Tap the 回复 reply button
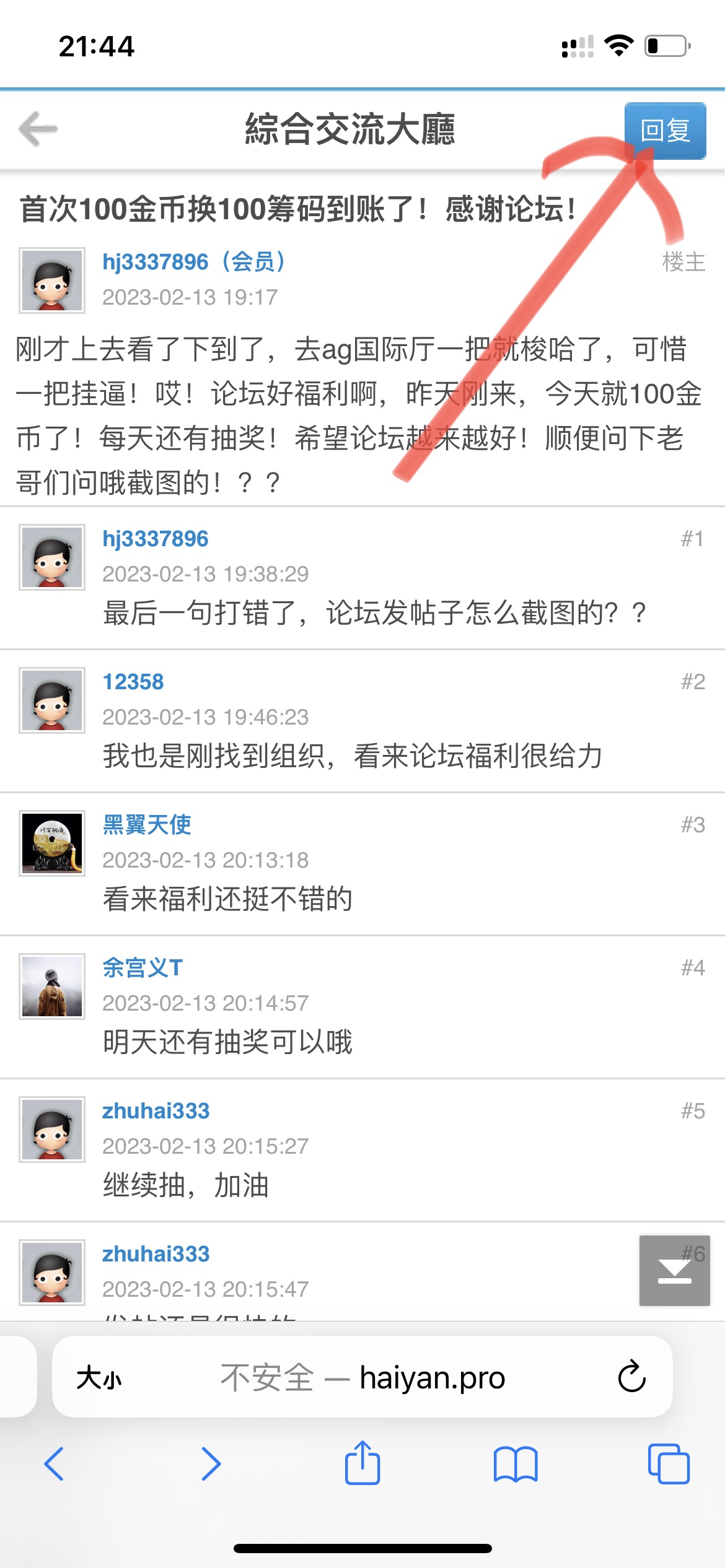The image size is (725, 1568). (665, 131)
